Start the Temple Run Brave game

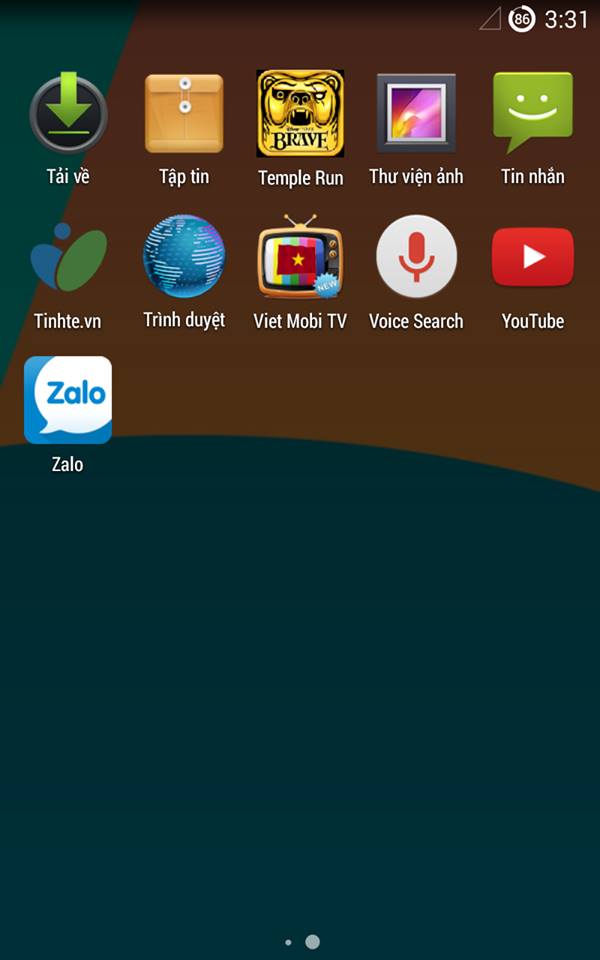pyautogui.click(x=300, y=114)
